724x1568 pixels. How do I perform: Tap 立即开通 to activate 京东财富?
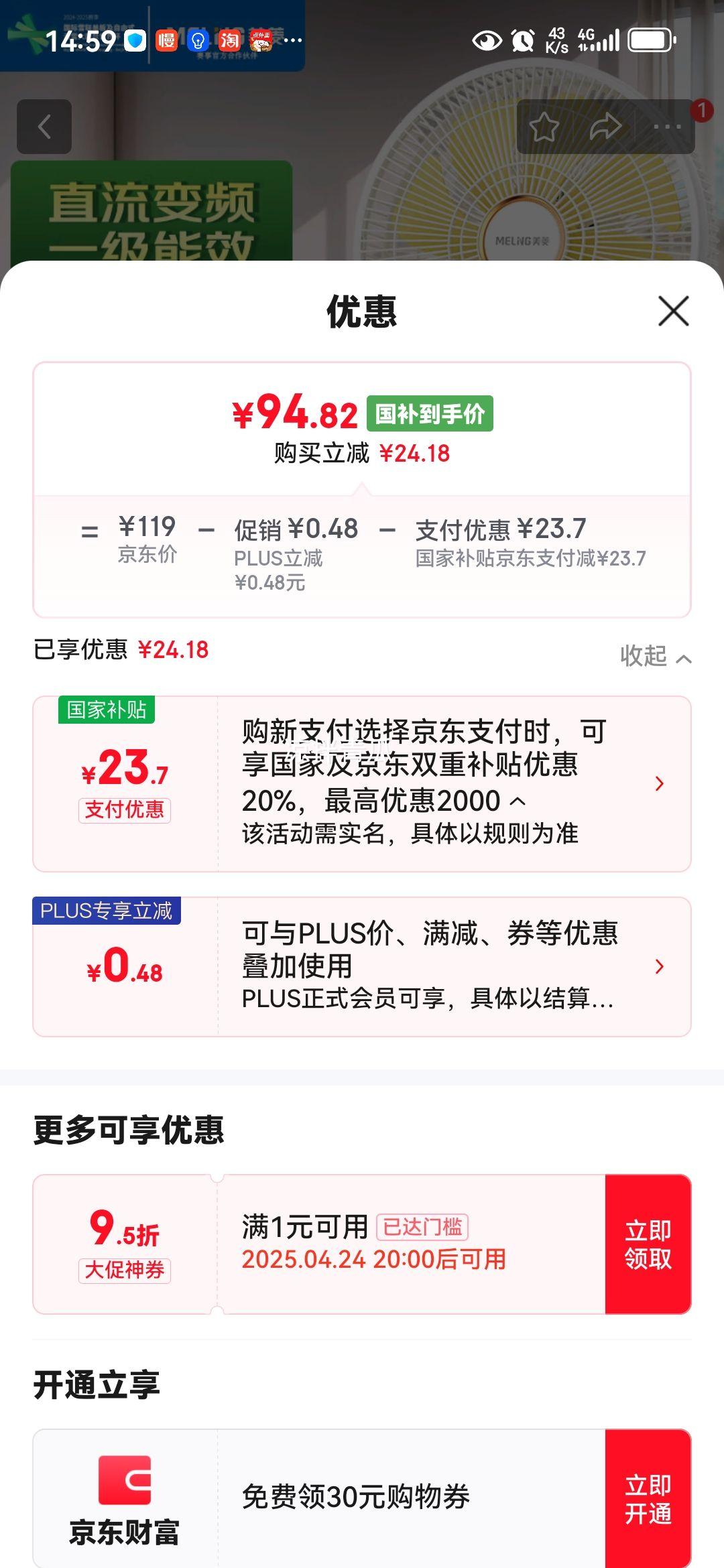point(649,1498)
